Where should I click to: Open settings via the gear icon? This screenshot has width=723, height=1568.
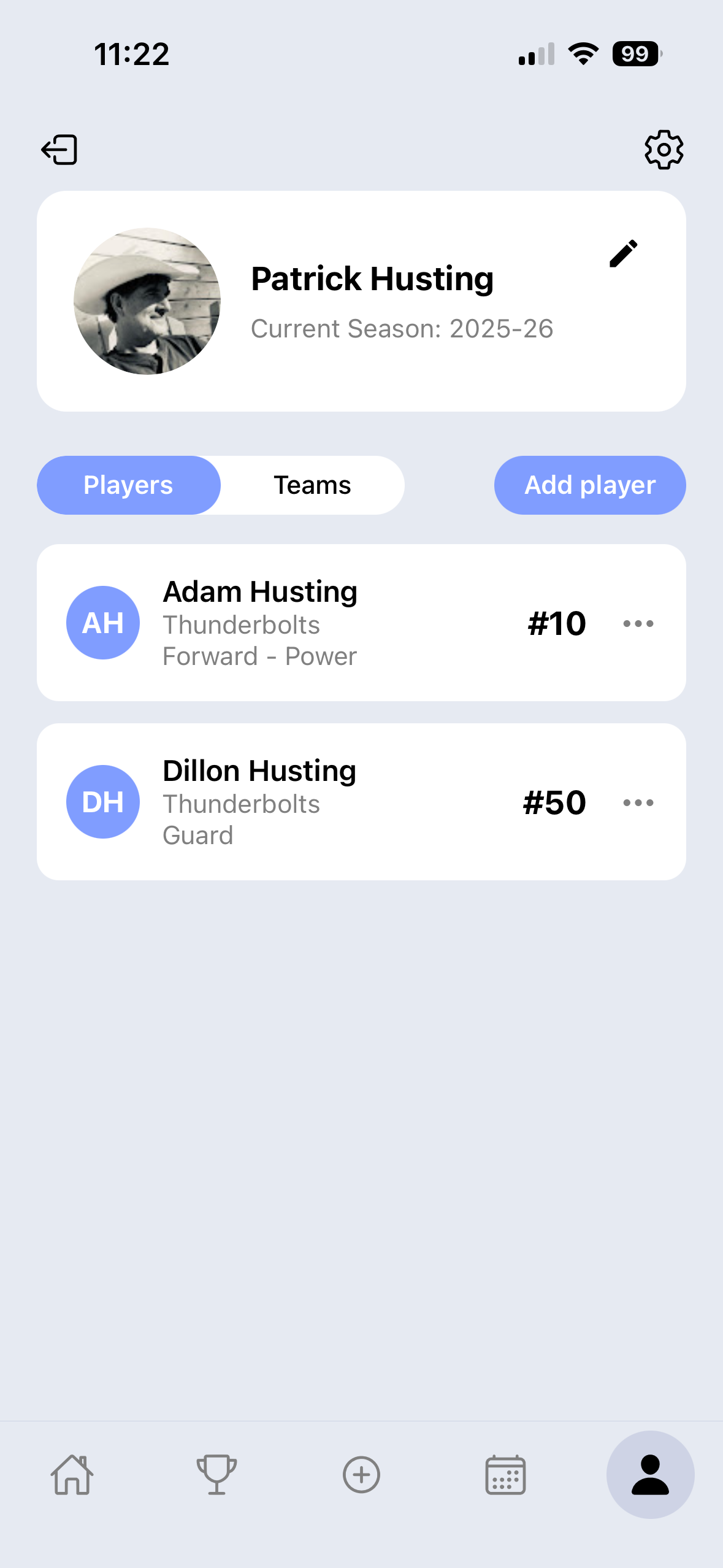click(664, 150)
